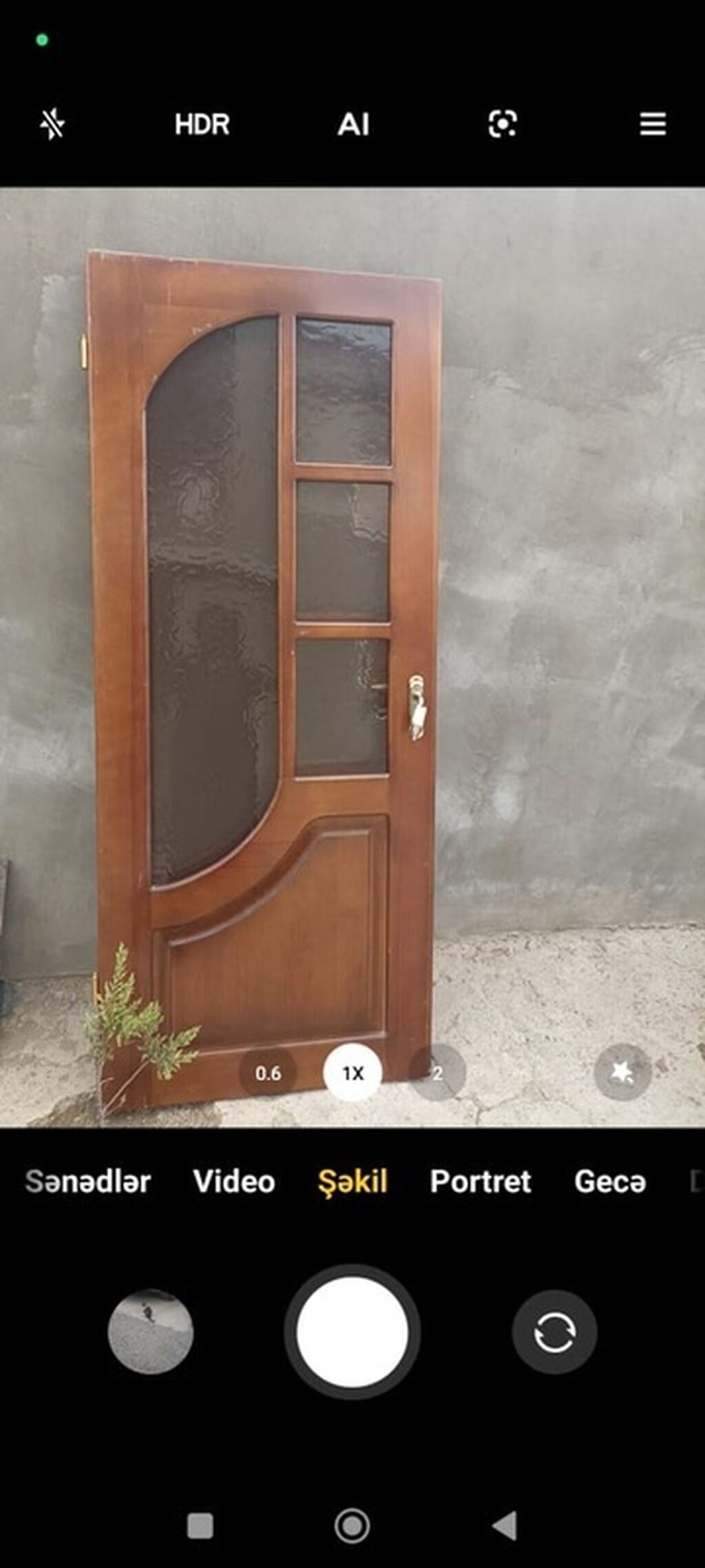
Task: Flip to the front camera
Action: coord(554,1332)
